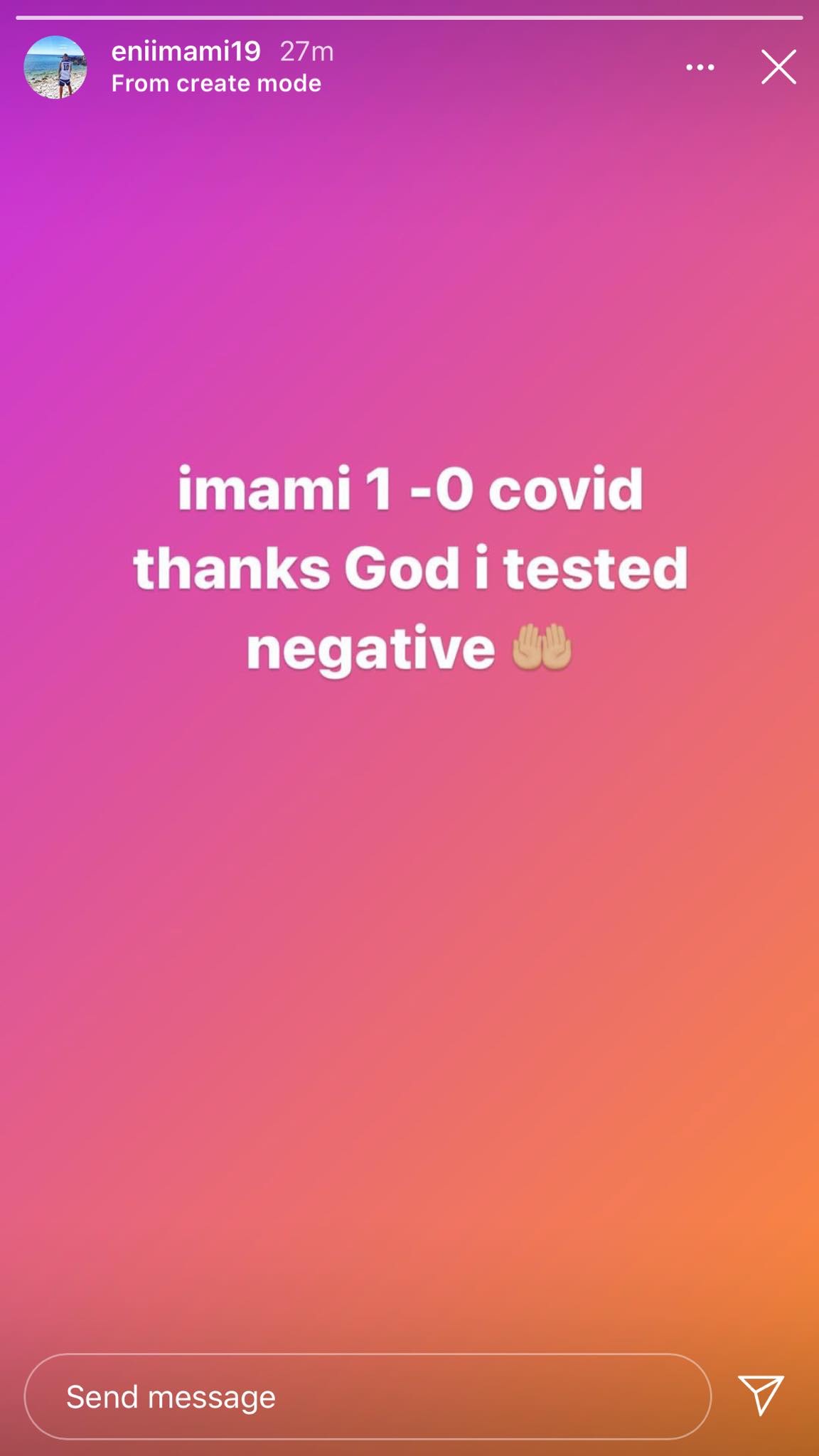Tap the Send message field
Viewport: 819px width, 1456px height.
click(368, 1397)
